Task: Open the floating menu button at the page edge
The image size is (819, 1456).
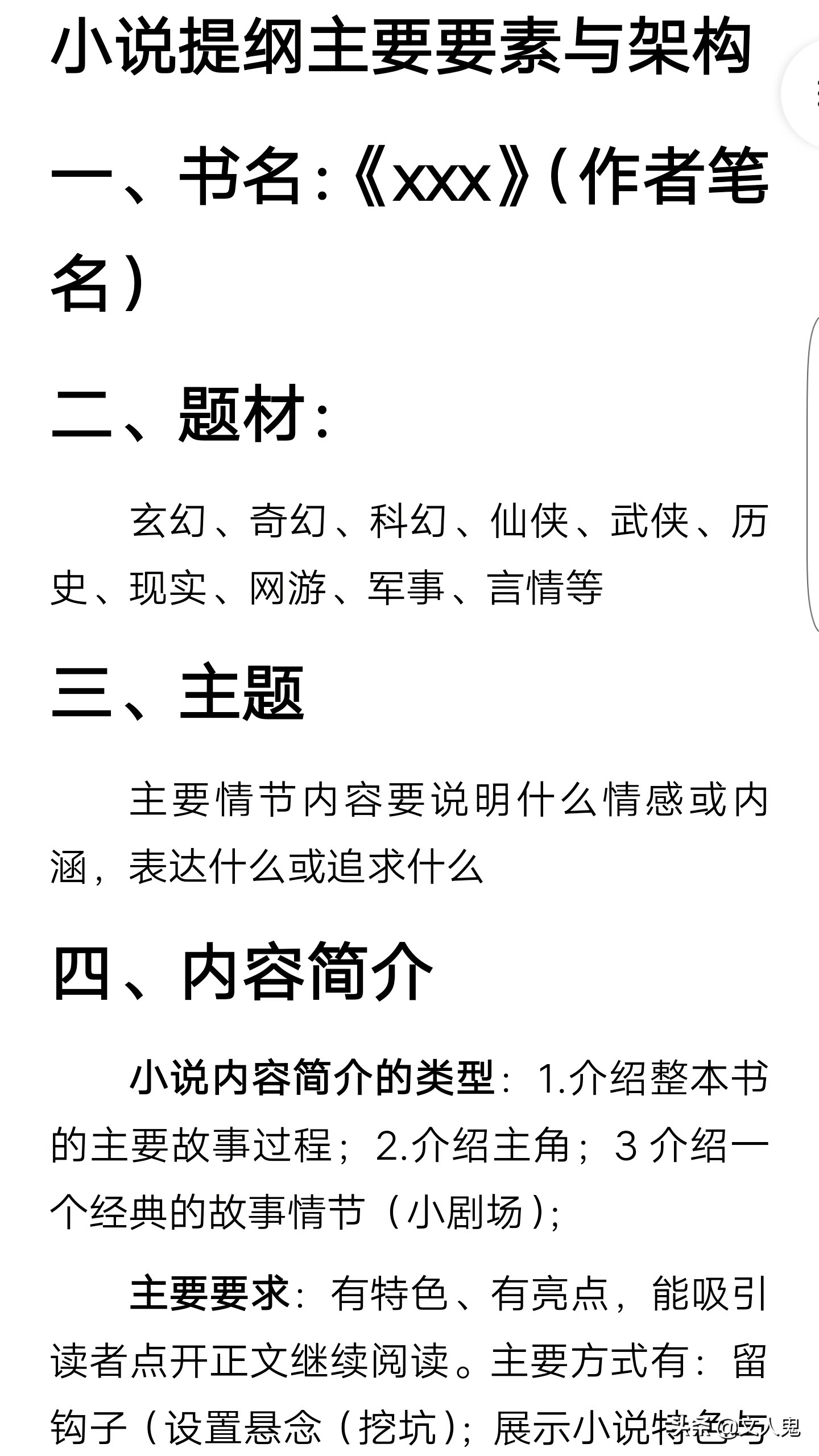Action: tap(802, 94)
